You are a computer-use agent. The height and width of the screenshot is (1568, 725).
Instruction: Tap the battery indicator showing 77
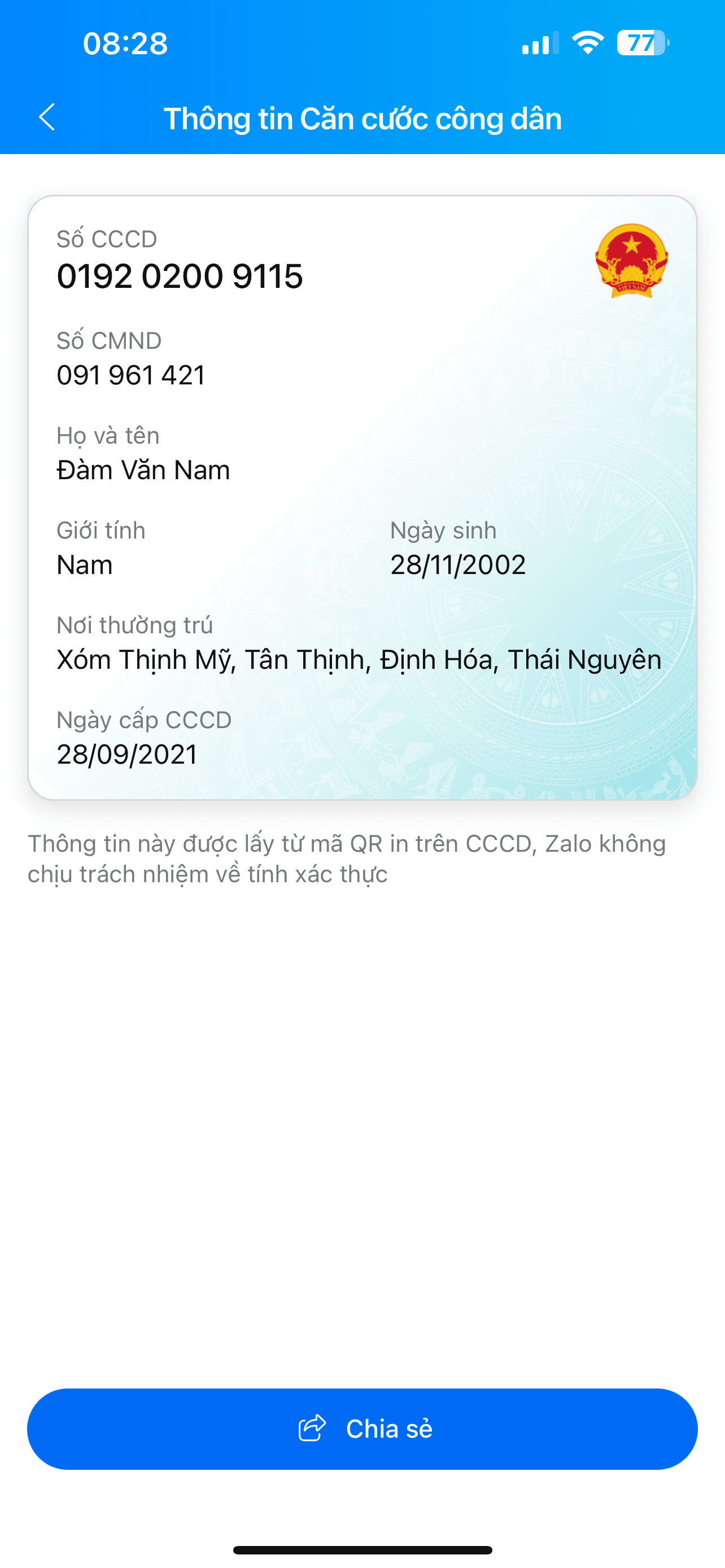click(641, 41)
